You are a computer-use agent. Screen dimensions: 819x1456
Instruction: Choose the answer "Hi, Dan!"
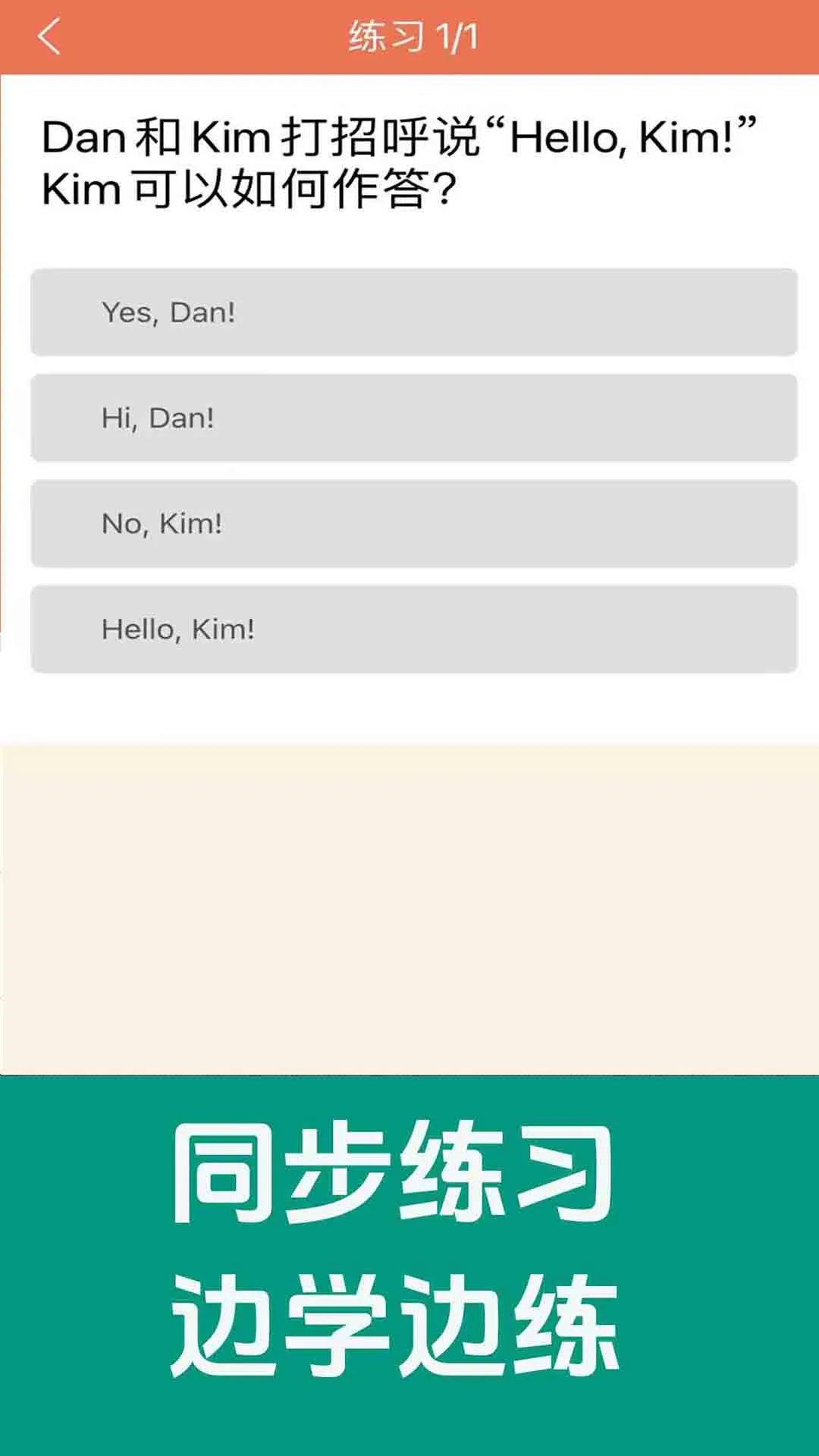pyautogui.click(x=414, y=417)
